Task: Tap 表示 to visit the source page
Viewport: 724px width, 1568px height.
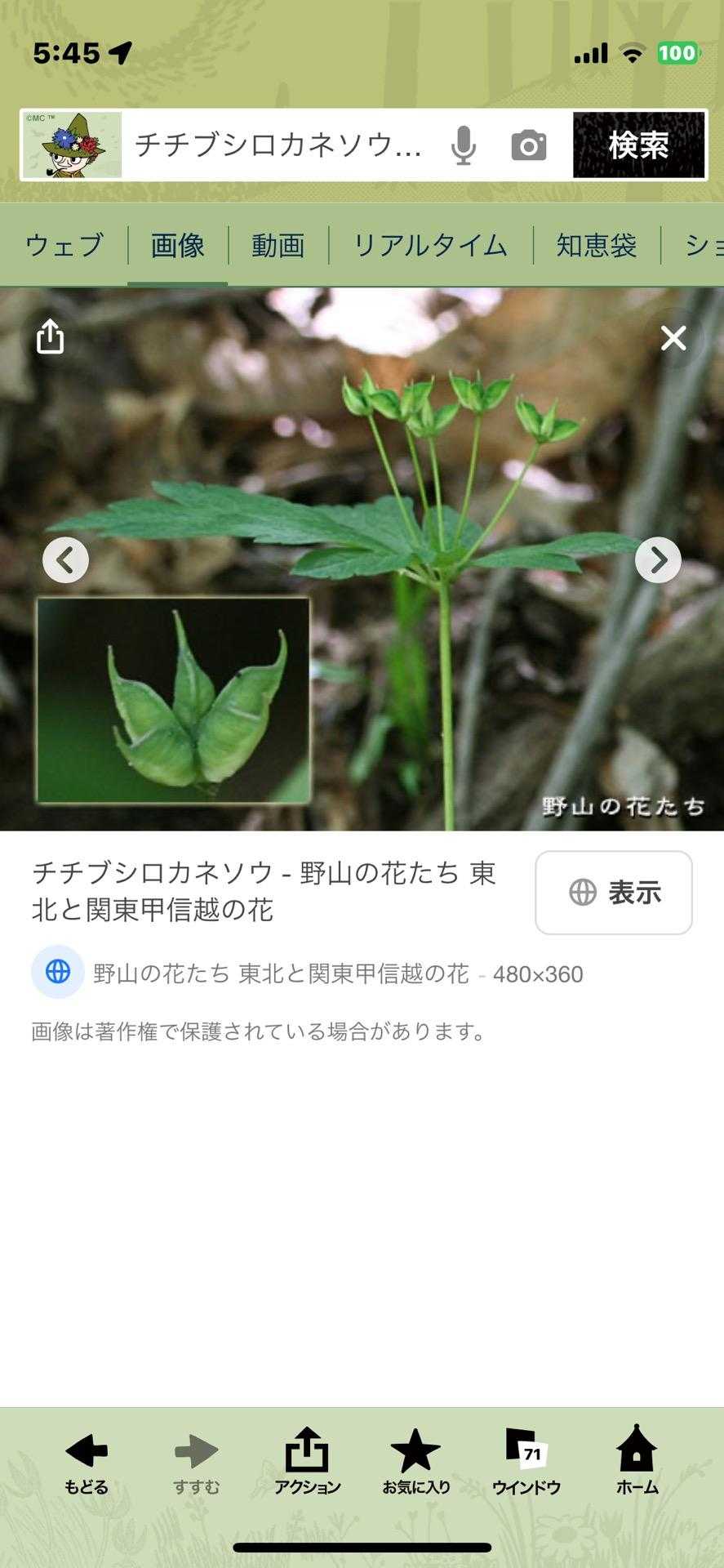Action: (614, 892)
